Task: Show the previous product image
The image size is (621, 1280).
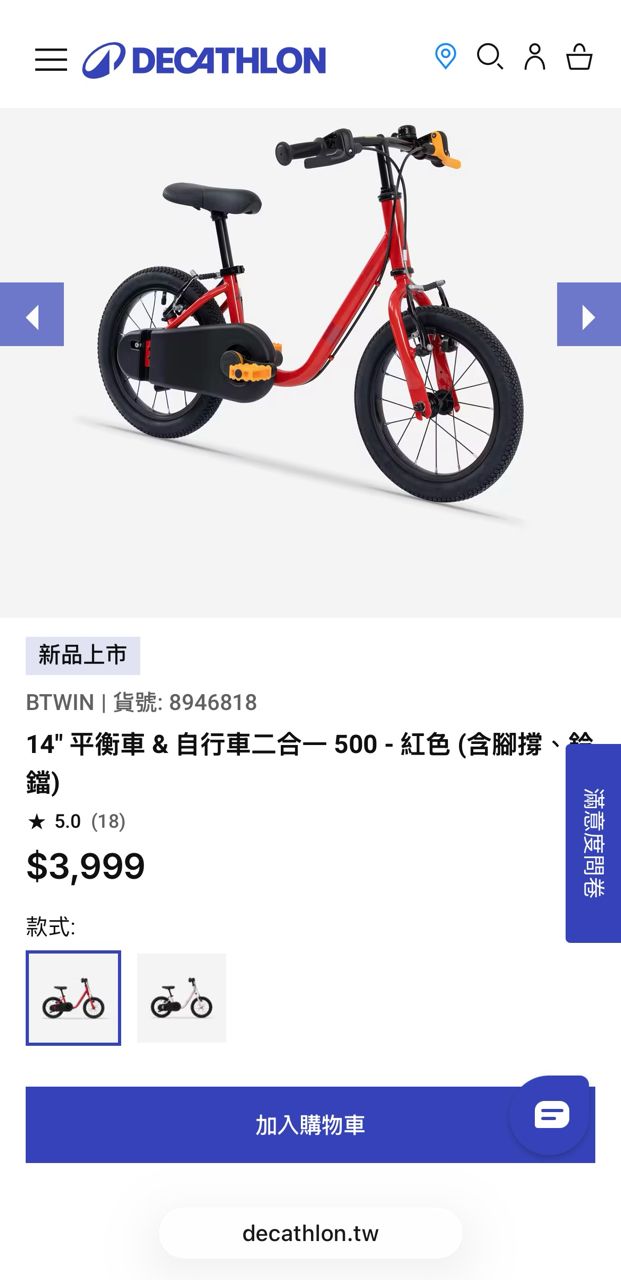Action: click(x=32, y=315)
